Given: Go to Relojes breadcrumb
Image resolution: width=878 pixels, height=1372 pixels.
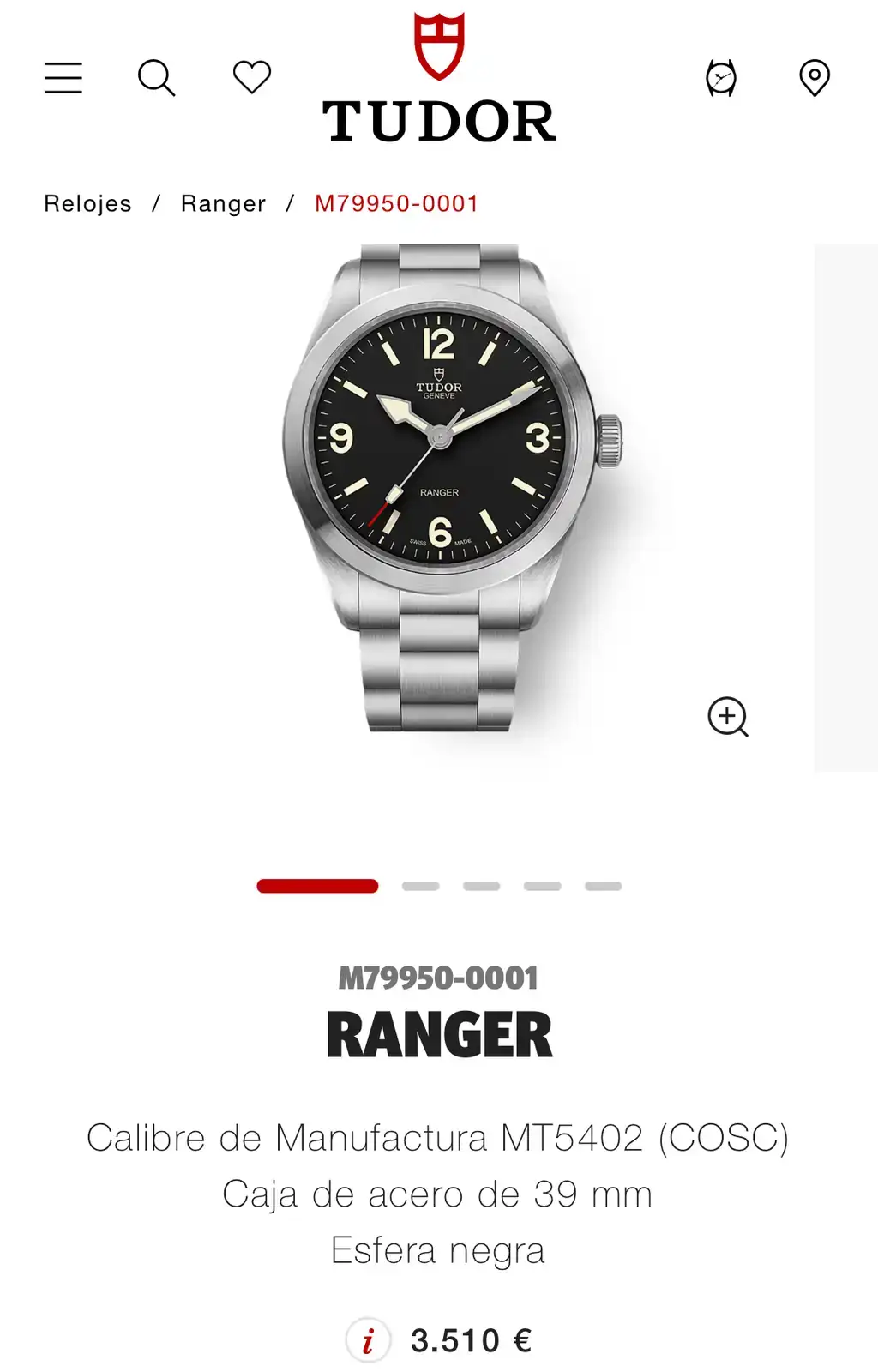Looking at the screenshot, I should tap(88, 203).
